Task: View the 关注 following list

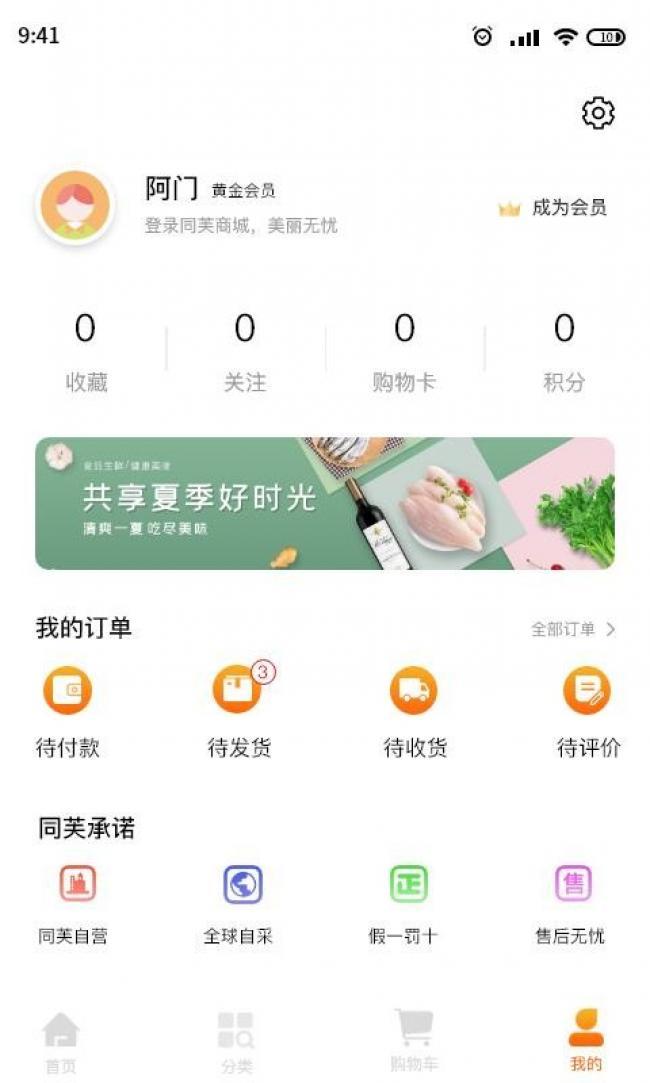Action: (x=245, y=352)
